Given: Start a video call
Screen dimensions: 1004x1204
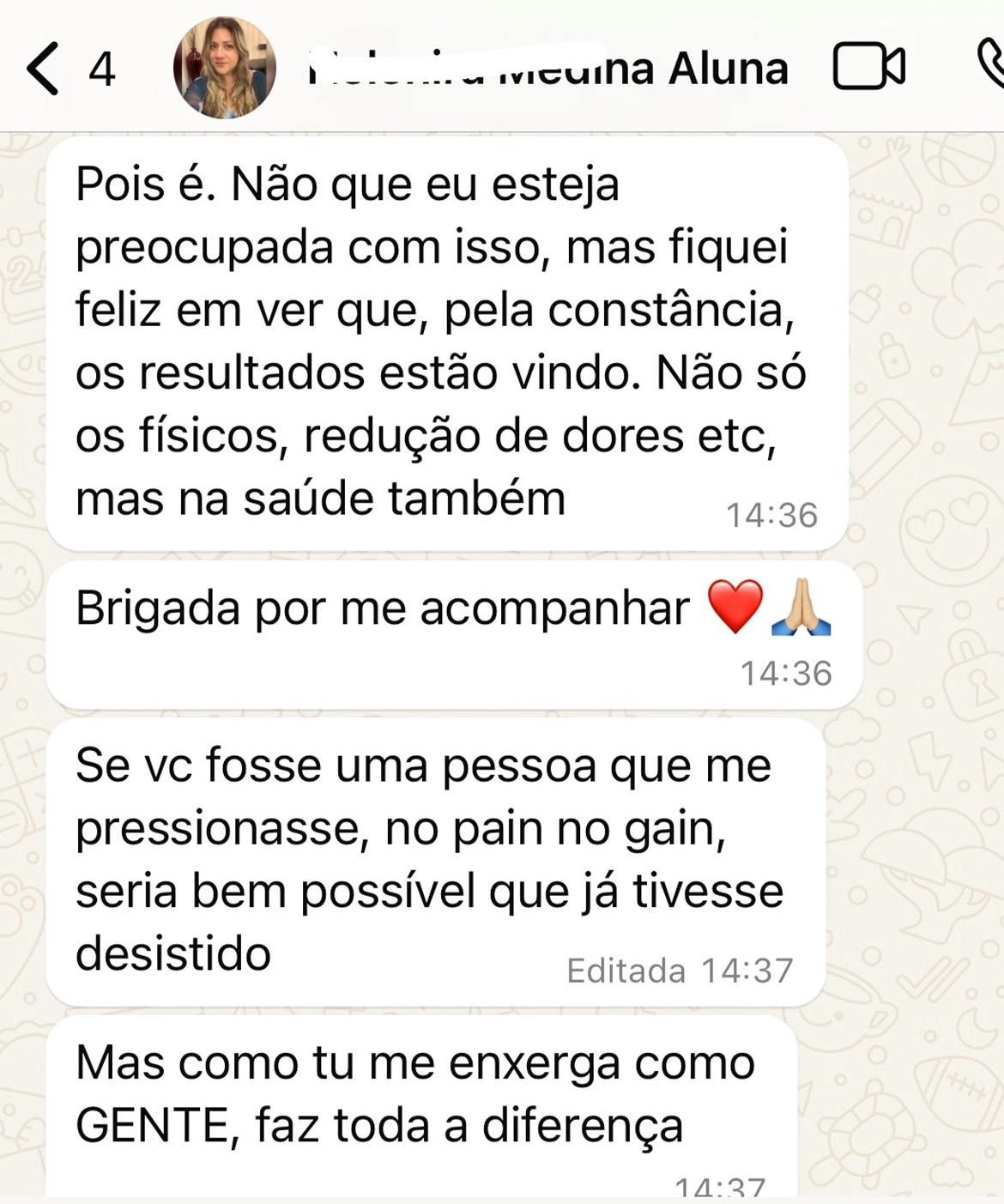Looking at the screenshot, I should click(x=868, y=67).
